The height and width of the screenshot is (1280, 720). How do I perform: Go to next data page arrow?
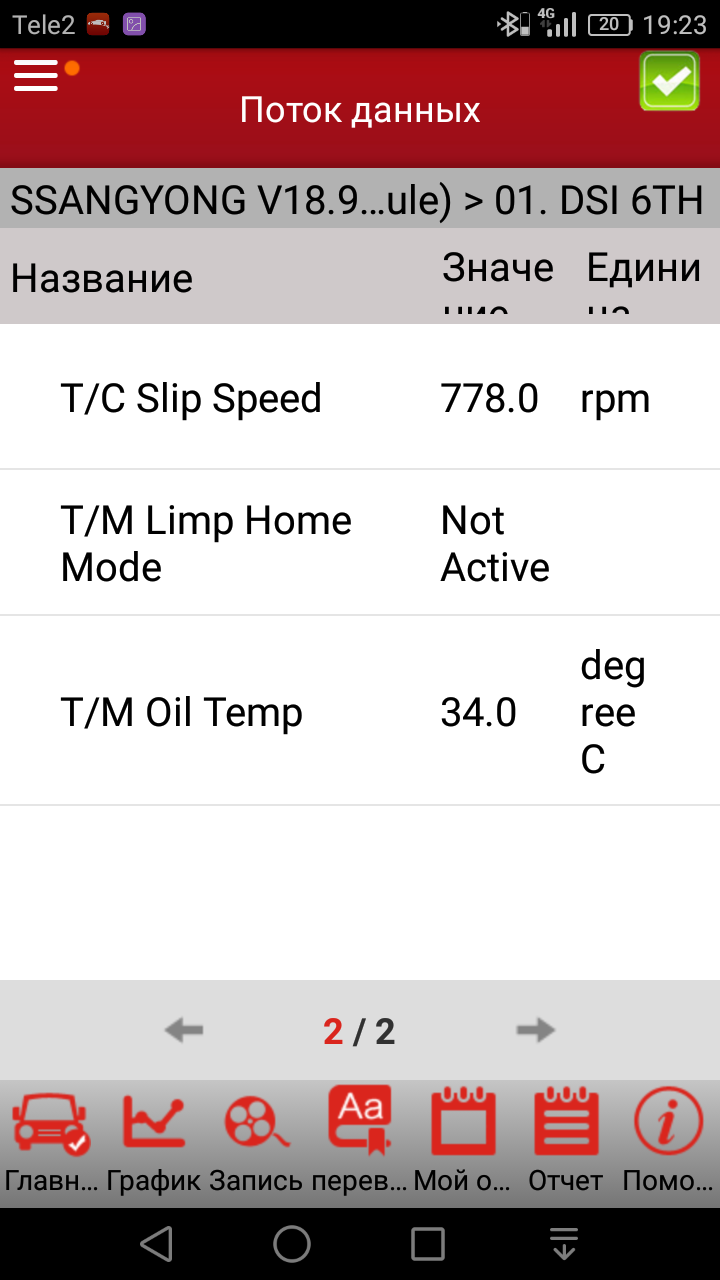pos(536,1030)
